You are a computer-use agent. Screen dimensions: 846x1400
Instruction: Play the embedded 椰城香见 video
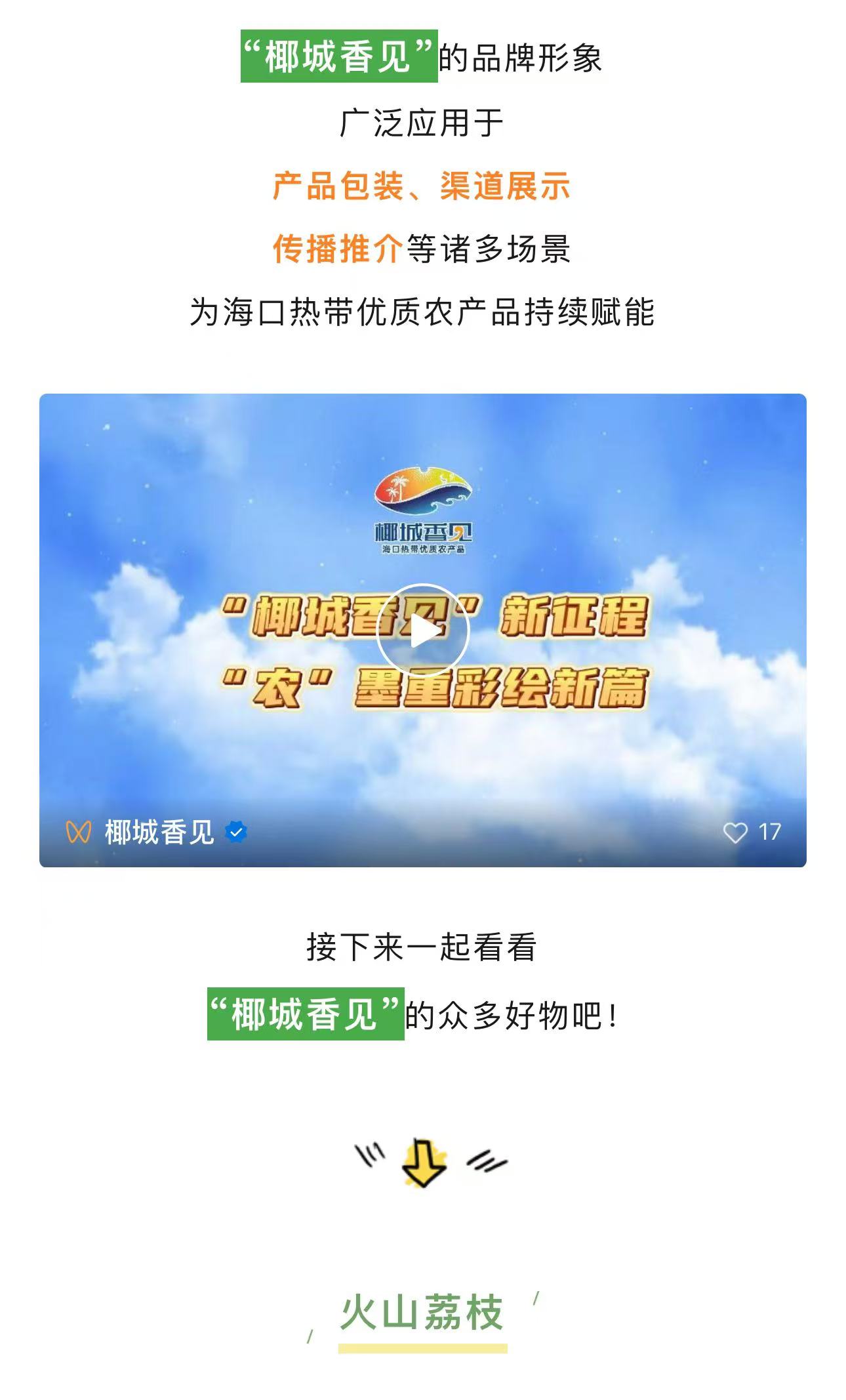(x=423, y=631)
